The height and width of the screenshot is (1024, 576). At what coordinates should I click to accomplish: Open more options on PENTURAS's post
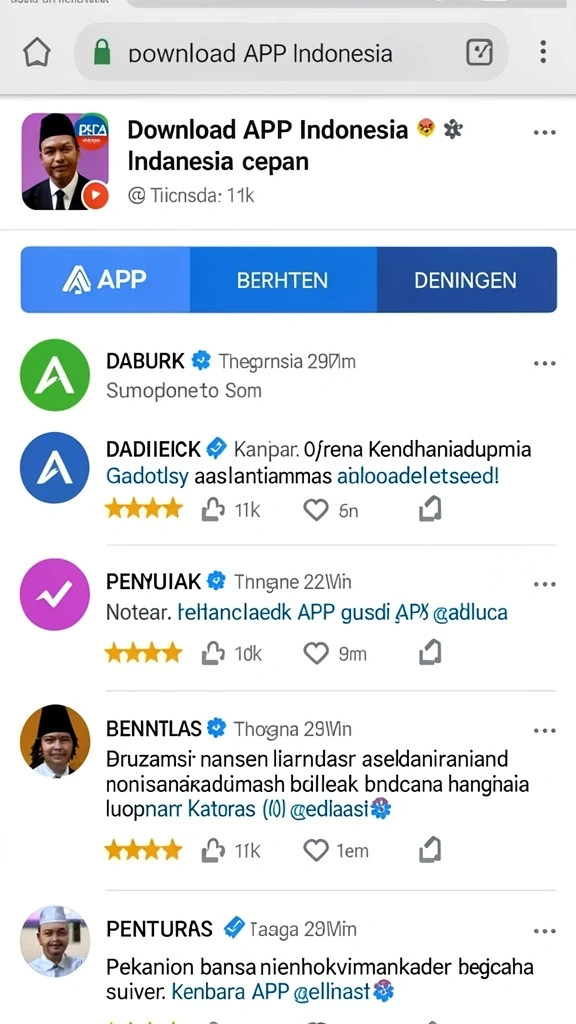click(x=545, y=931)
